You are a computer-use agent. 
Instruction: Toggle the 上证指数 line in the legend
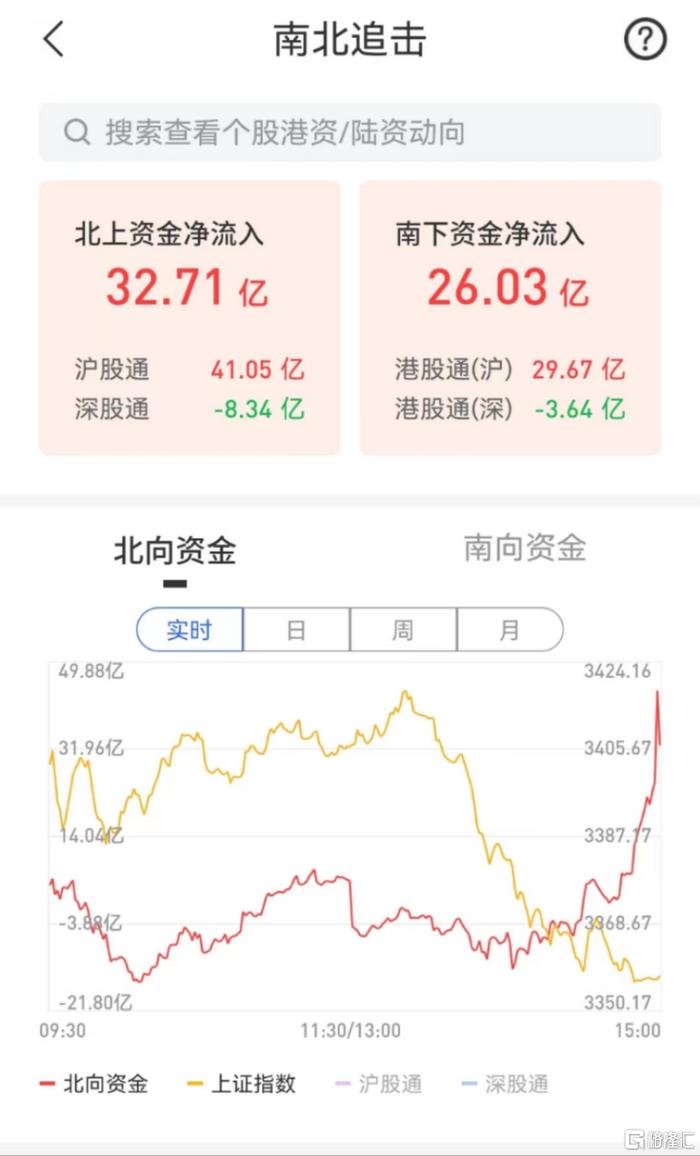coord(241,1084)
